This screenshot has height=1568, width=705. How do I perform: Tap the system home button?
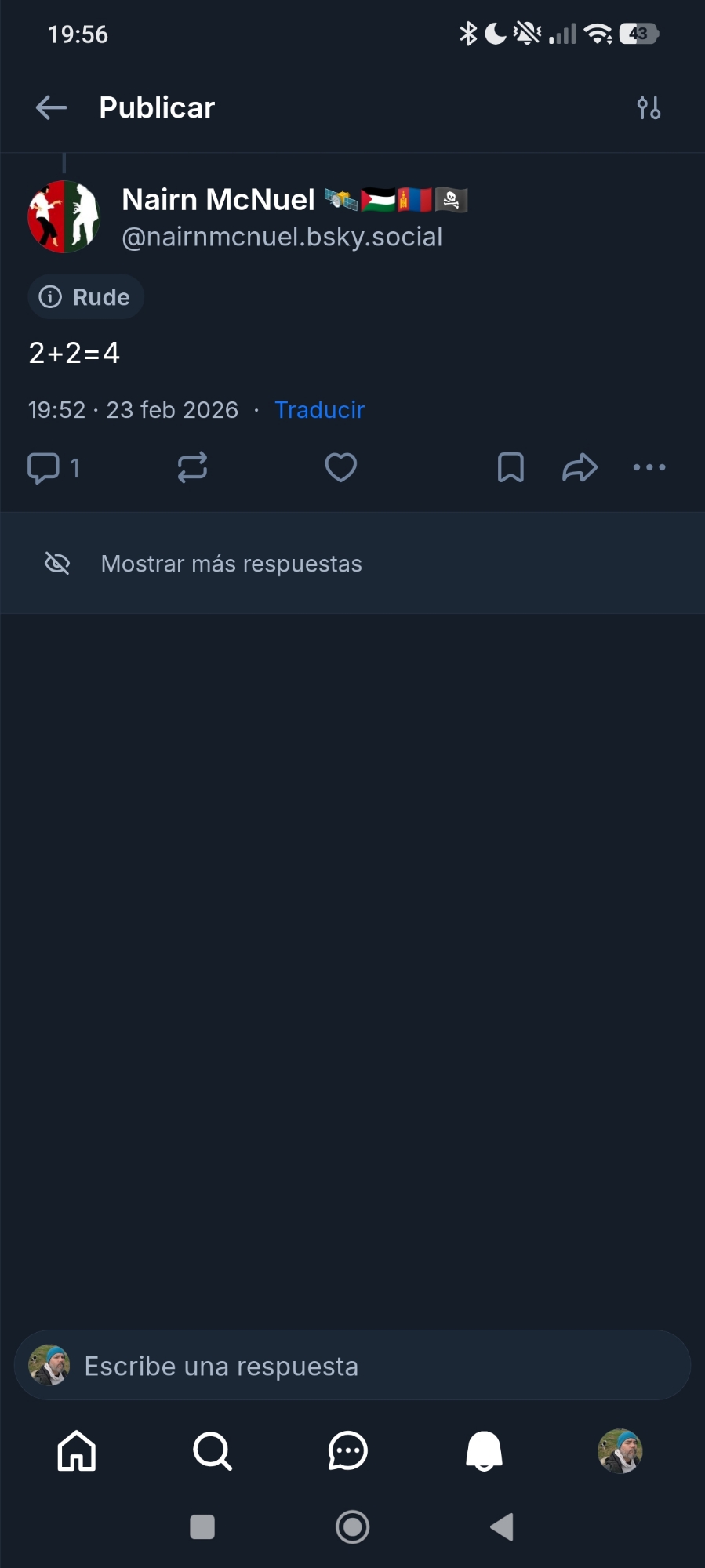(x=352, y=1526)
